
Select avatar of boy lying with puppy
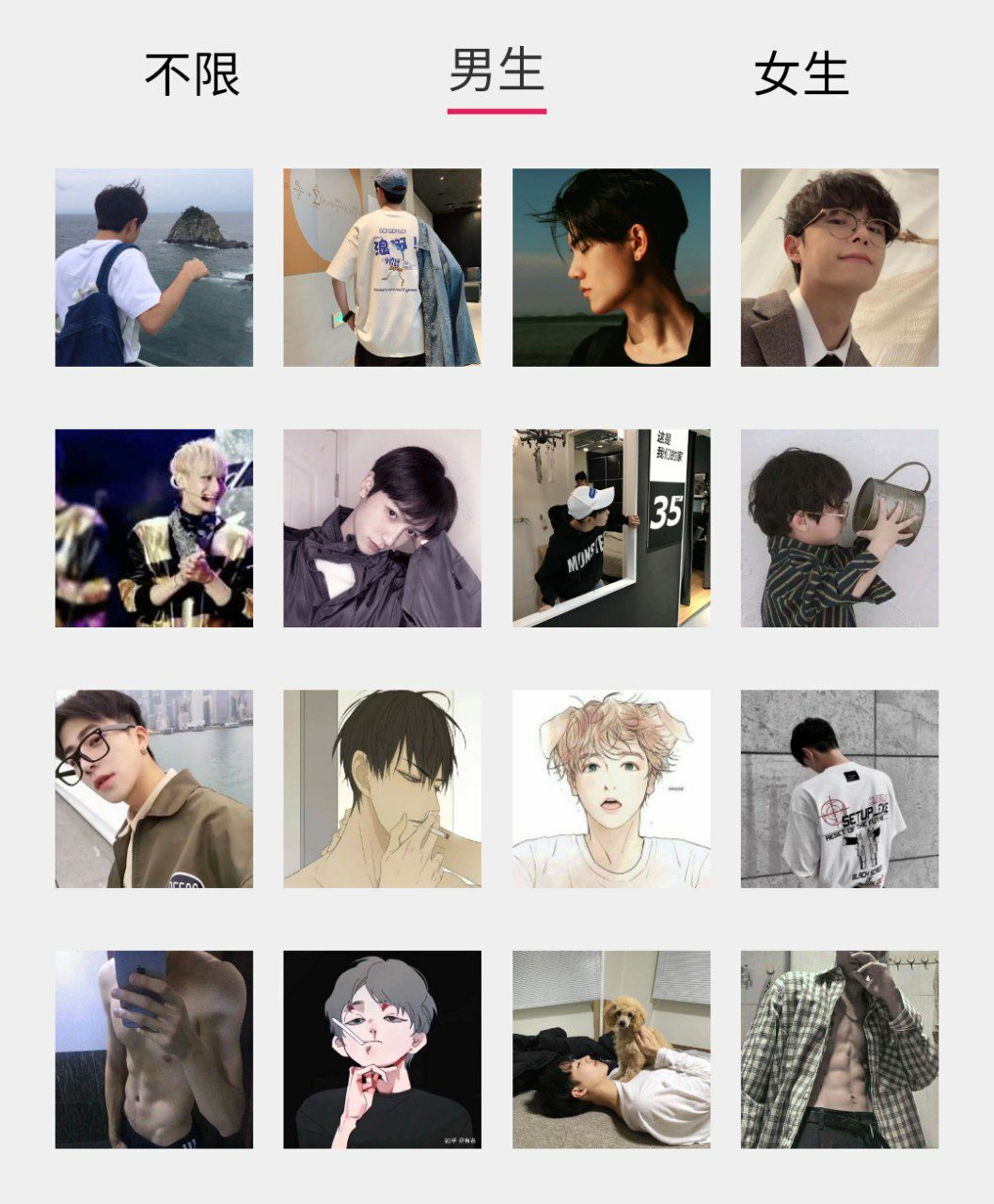click(x=611, y=1049)
